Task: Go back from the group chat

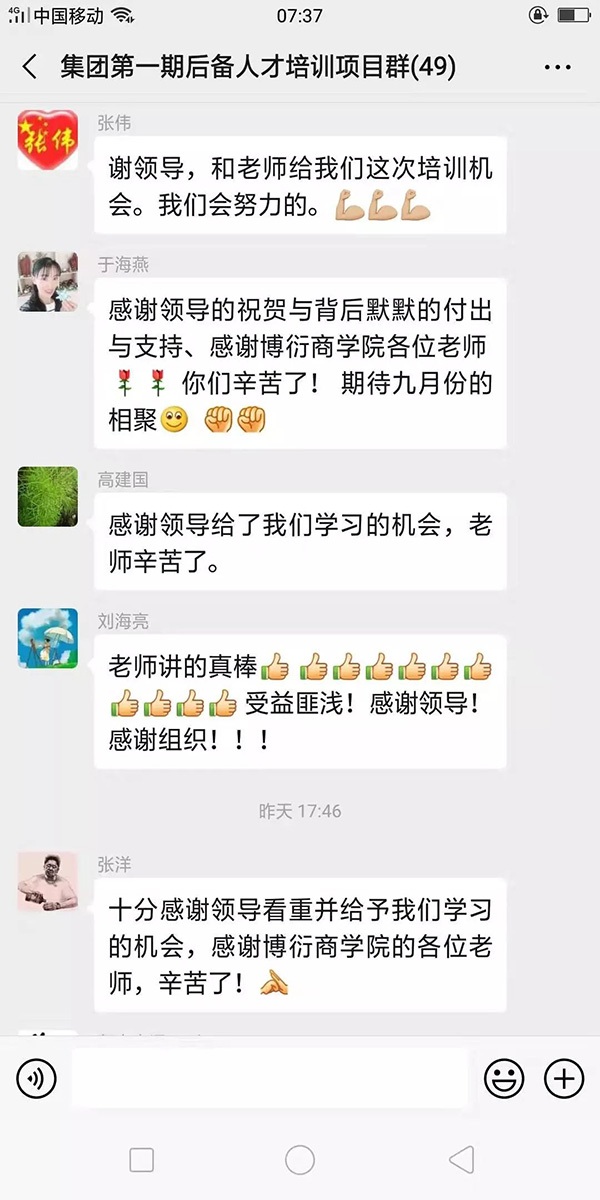Action: (30, 67)
